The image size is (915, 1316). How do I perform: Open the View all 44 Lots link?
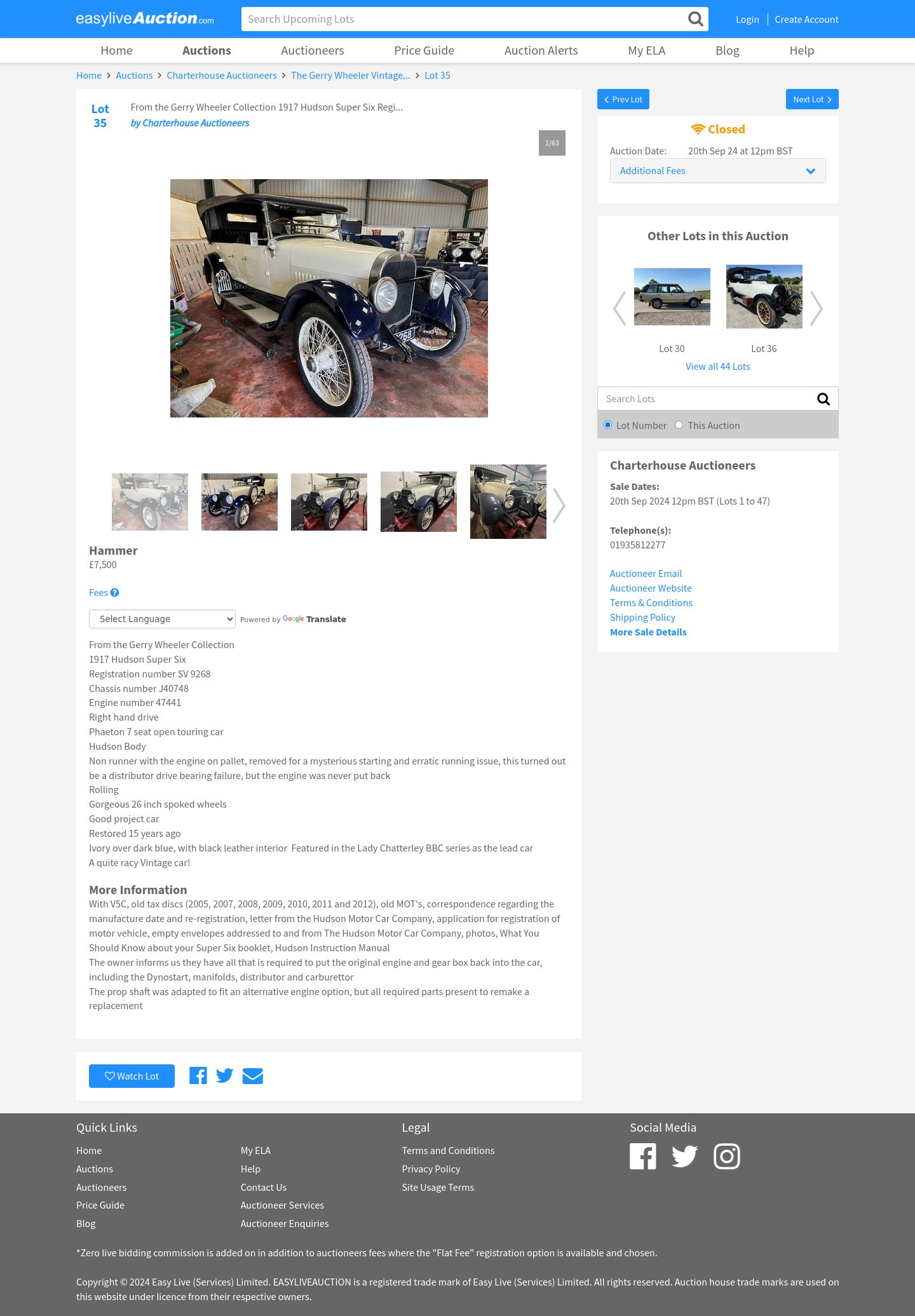pos(717,367)
